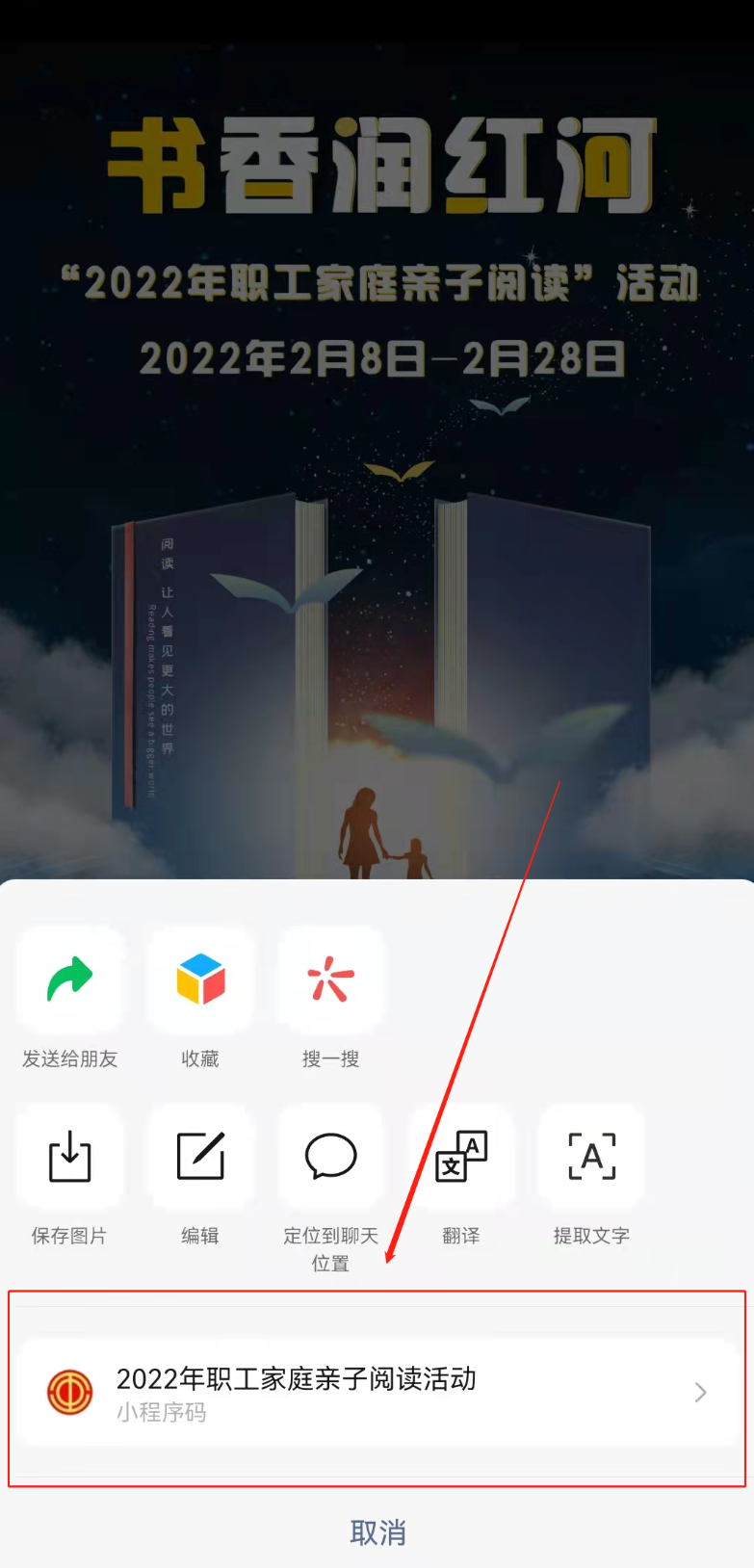
Task: Select 定位到聊天位置
Action: pyautogui.click(x=330, y=1157)
